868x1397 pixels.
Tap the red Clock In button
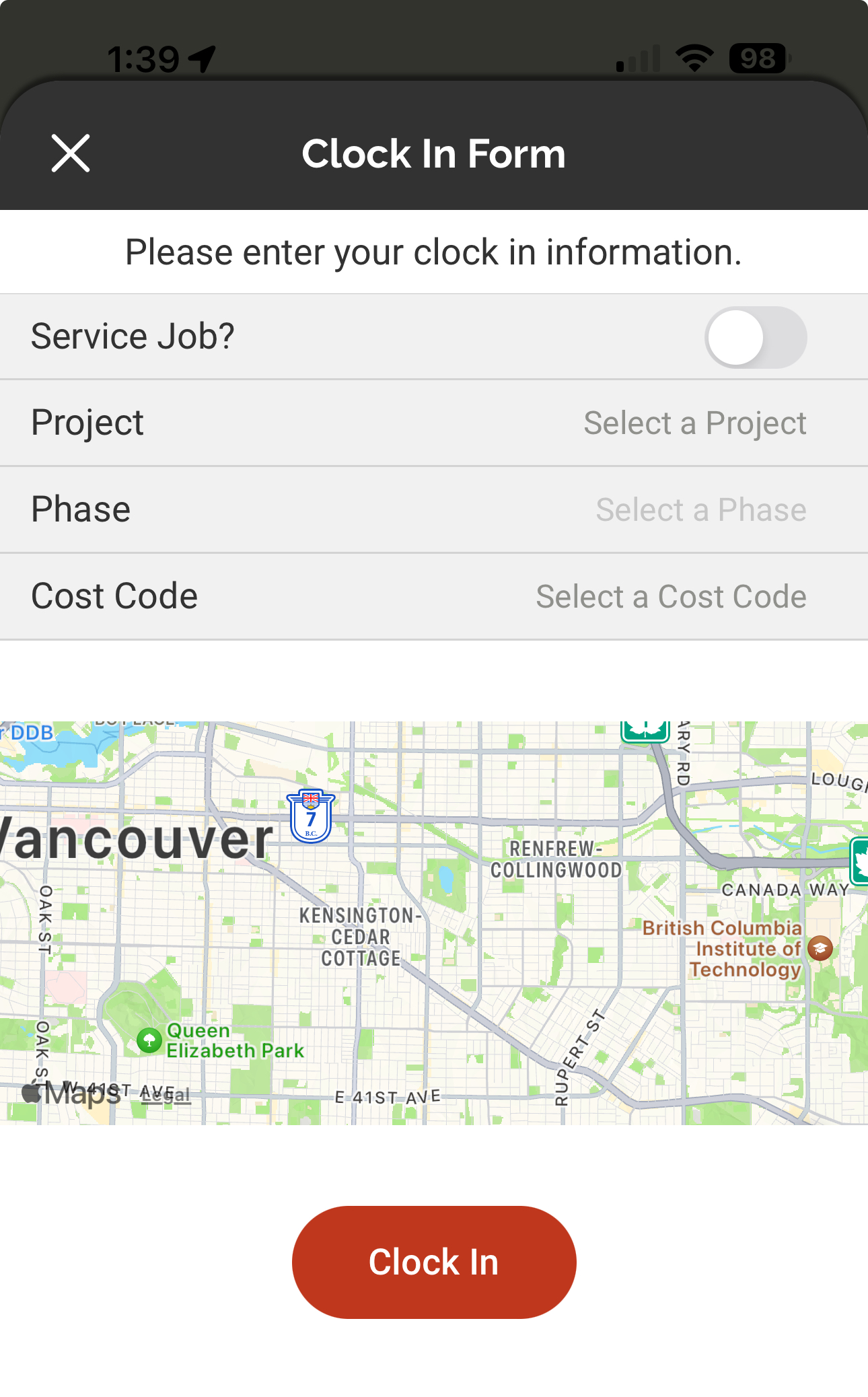[x=434, y=1262]
